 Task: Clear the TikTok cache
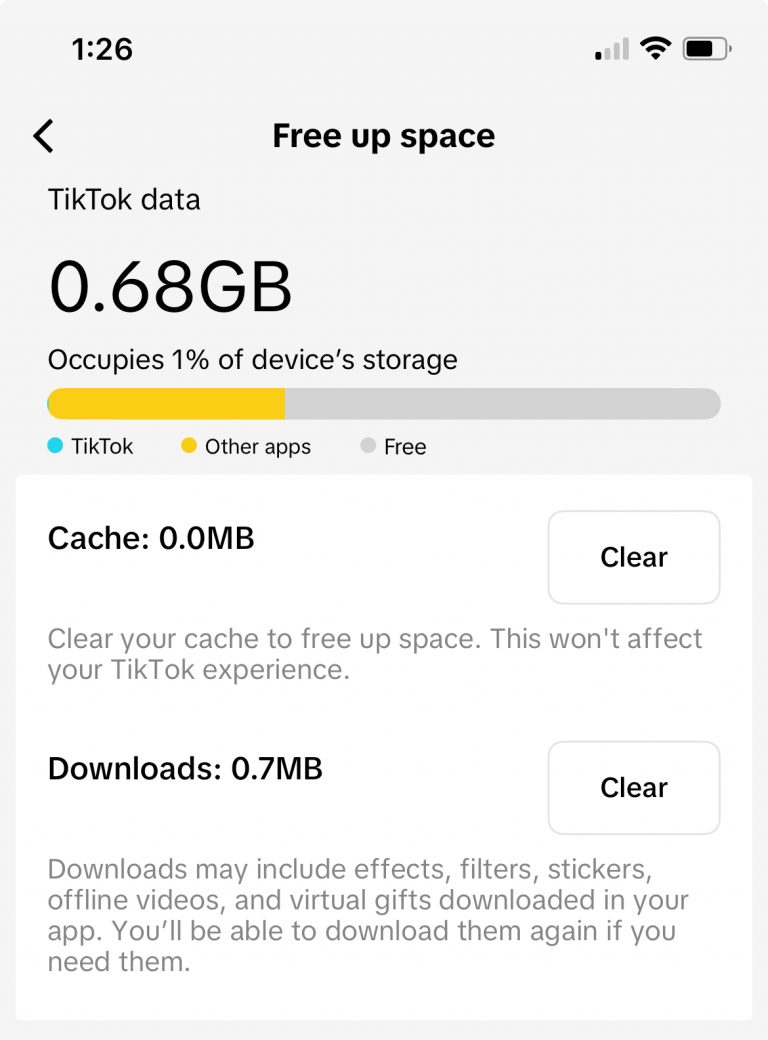coord(633,557)
